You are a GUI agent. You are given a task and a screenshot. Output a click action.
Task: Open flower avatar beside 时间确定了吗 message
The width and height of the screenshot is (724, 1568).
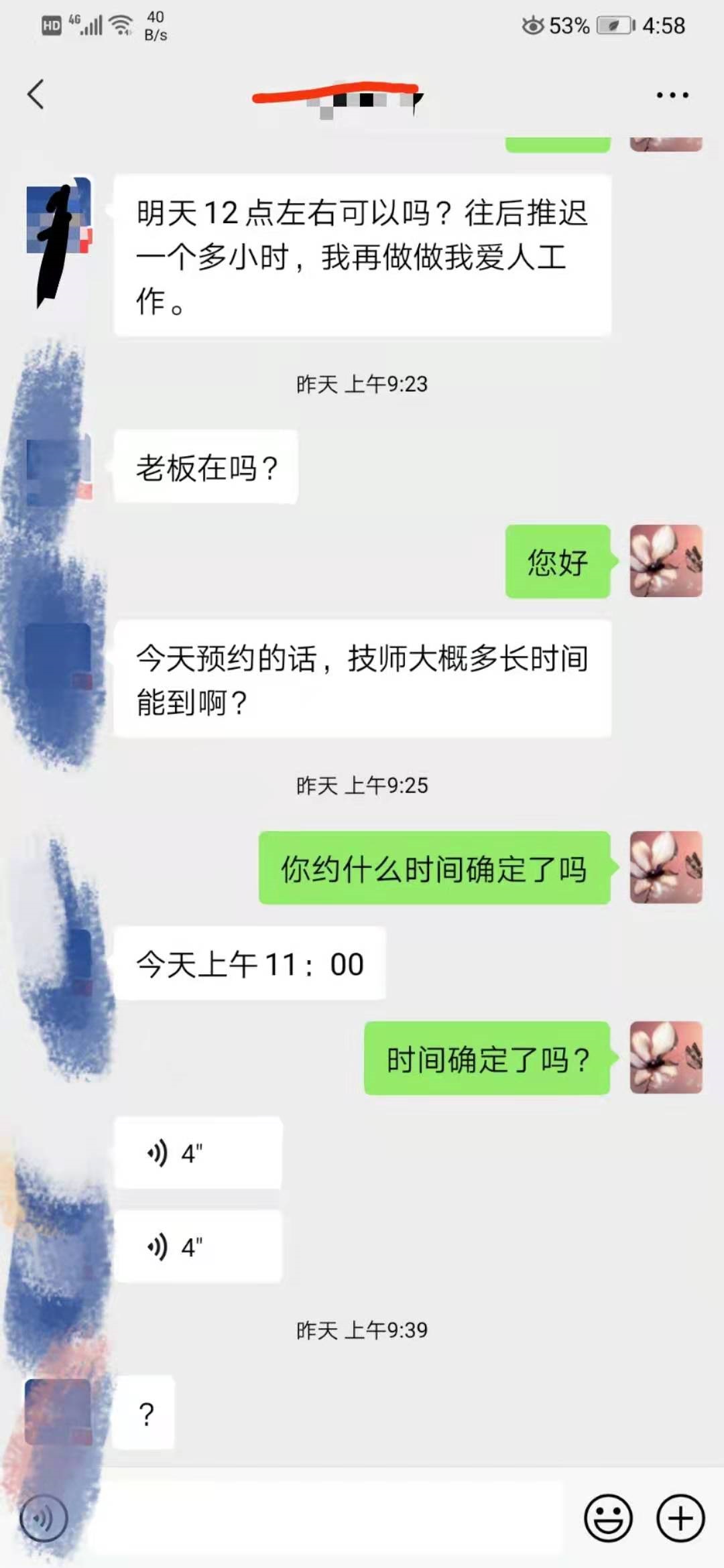pyautogui.click(x=666, y=1058)
